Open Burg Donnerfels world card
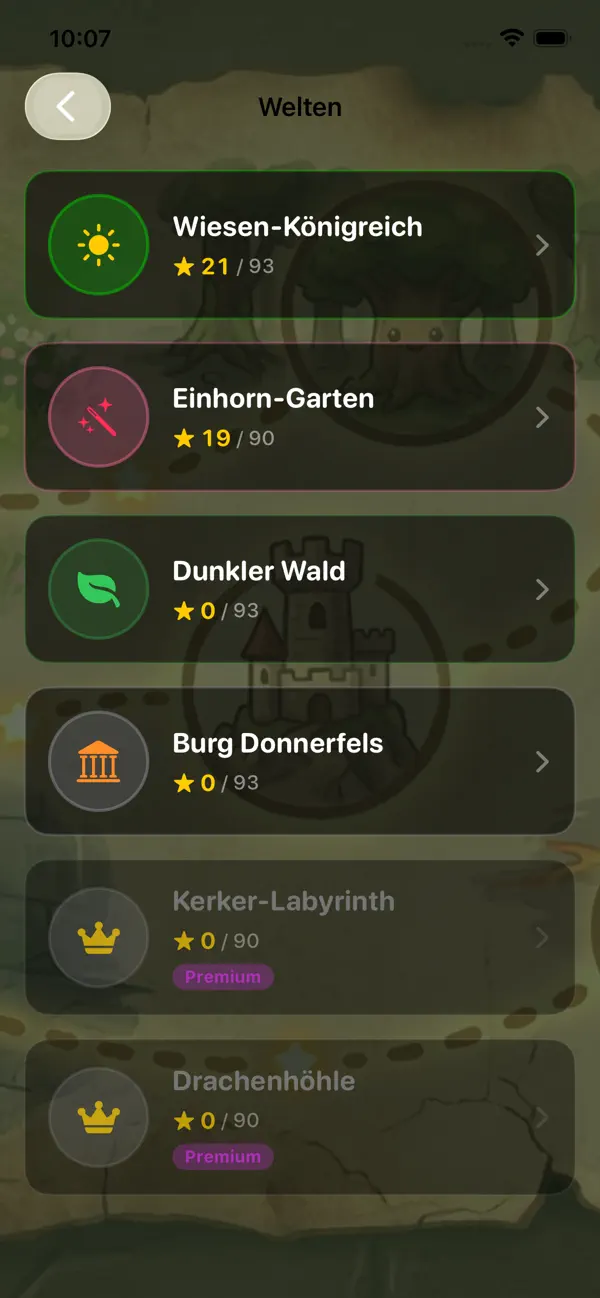600x1298 pixels. tap(300, 761)
